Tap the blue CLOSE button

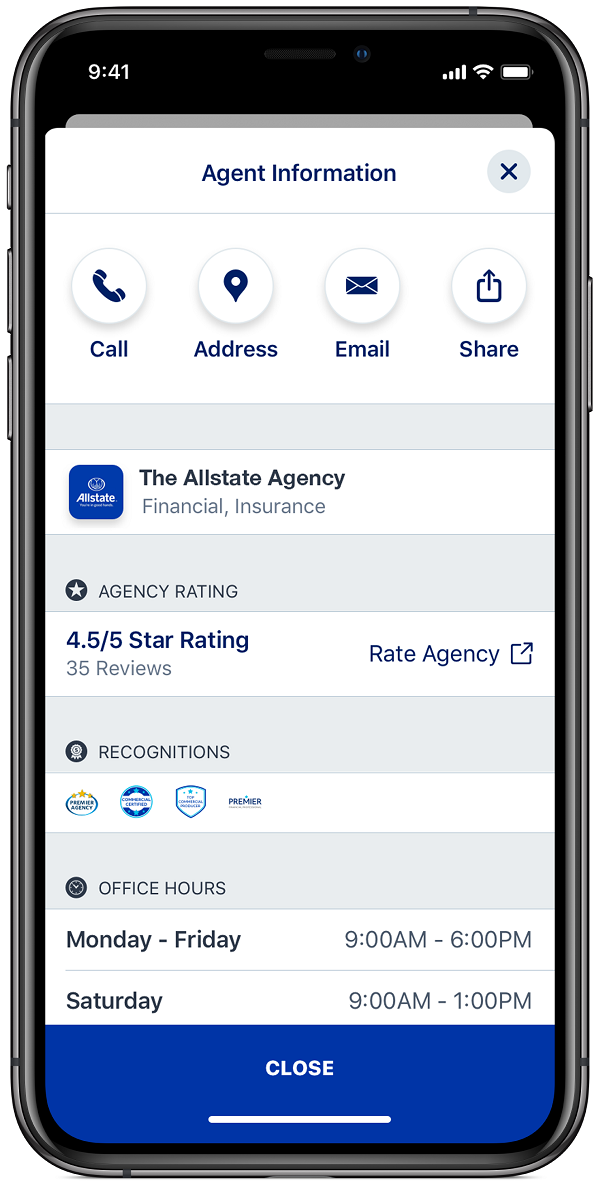tap(299, 1068)
